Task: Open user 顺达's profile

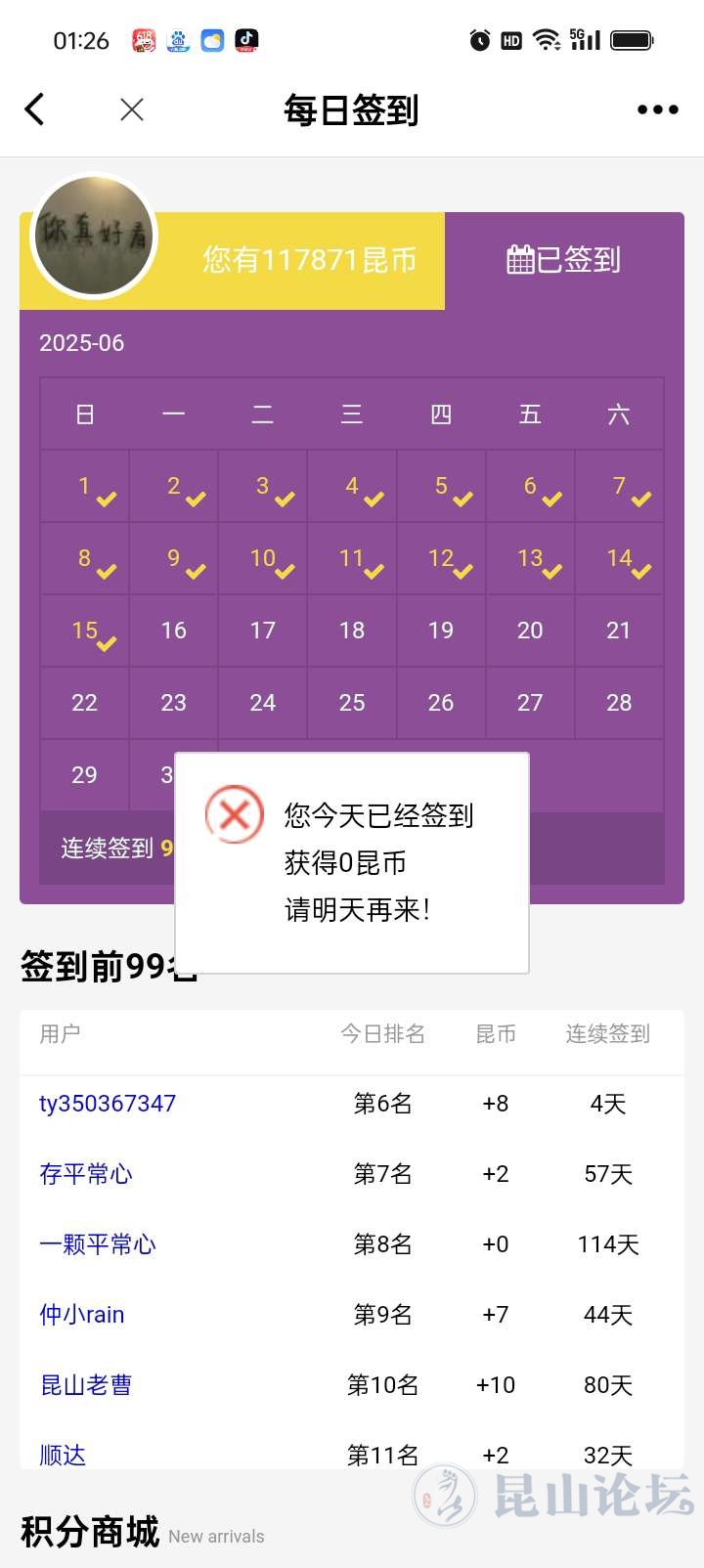Action: pos(63,1455)
